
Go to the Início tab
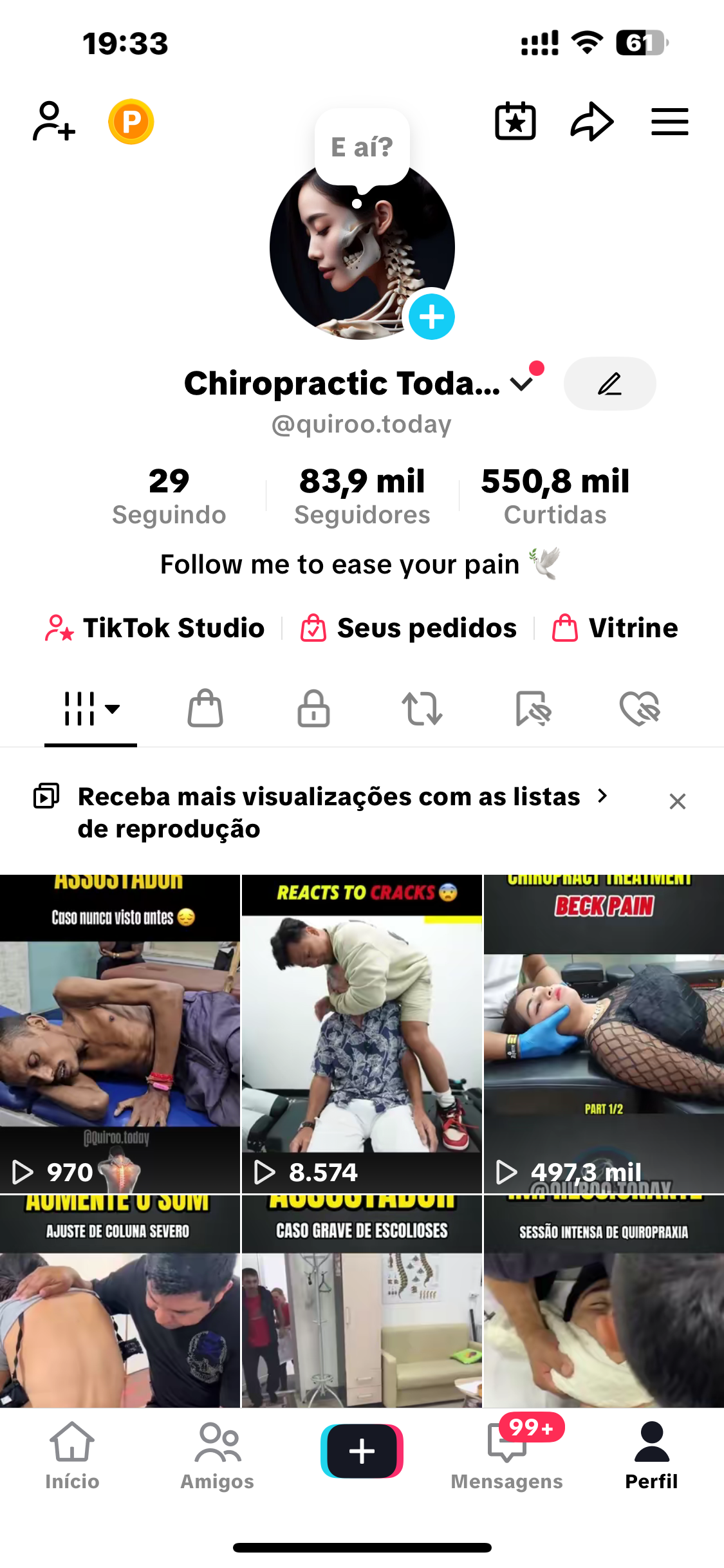[72, 1454]
